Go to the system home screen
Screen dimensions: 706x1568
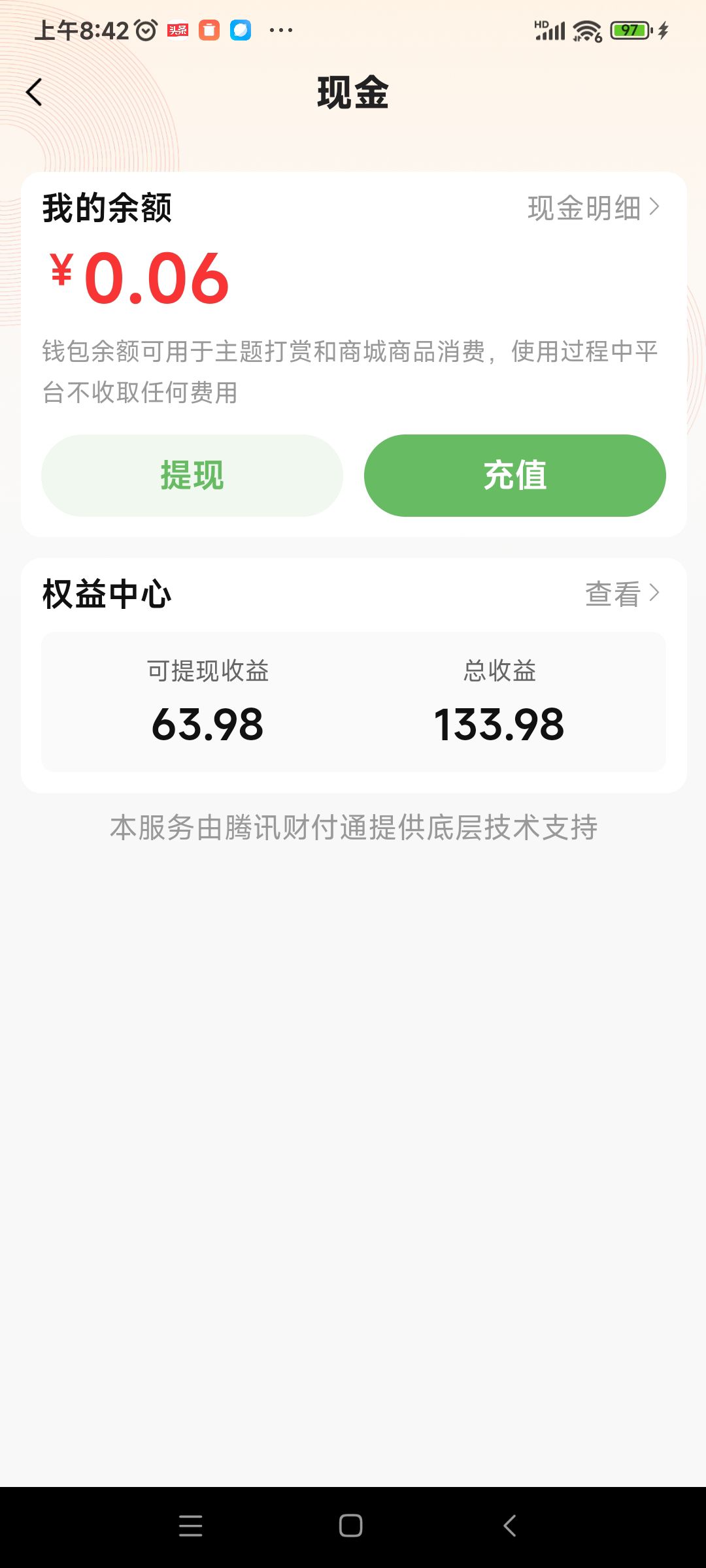tap(351, 1526)
